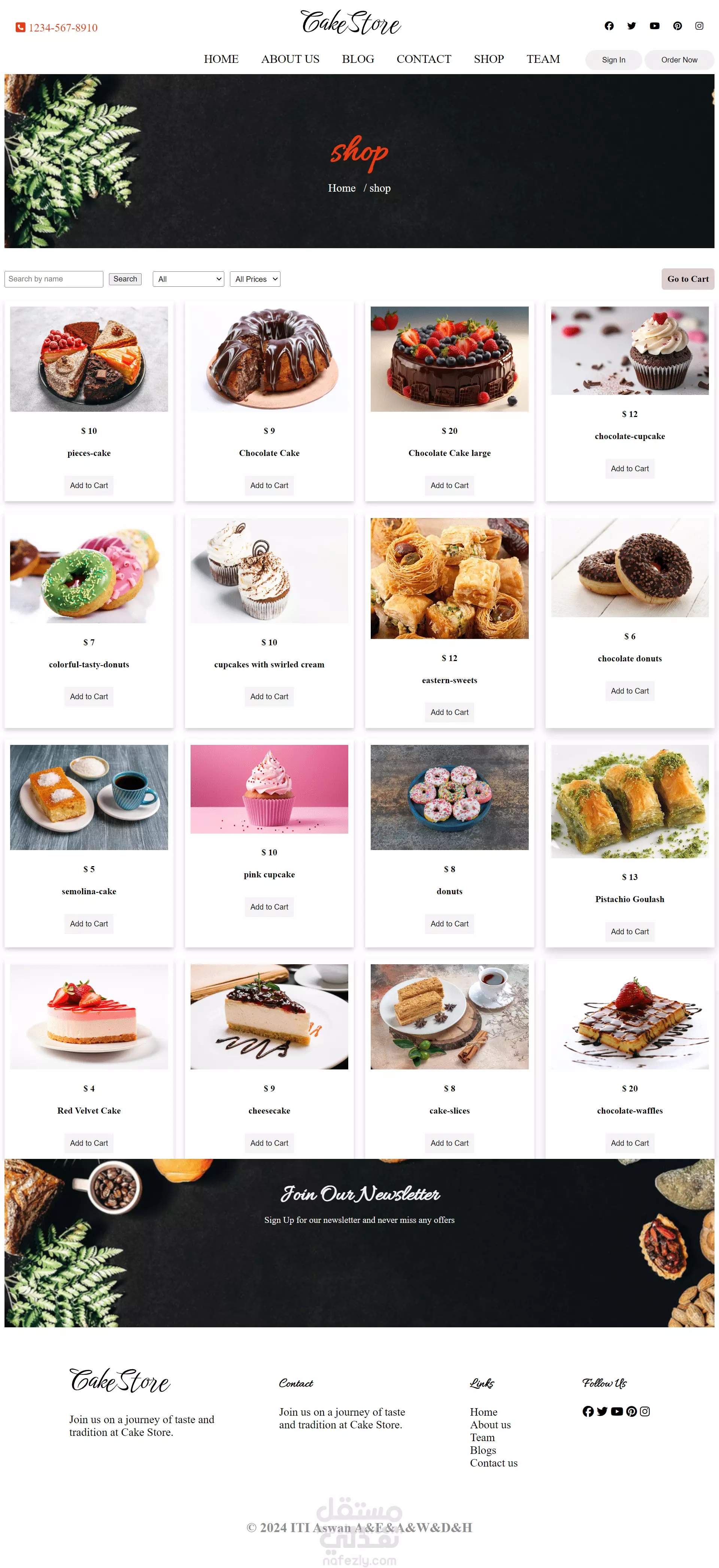Expand the All Prices dropdown
719x1568 pixels.
[x=255, y=279]
